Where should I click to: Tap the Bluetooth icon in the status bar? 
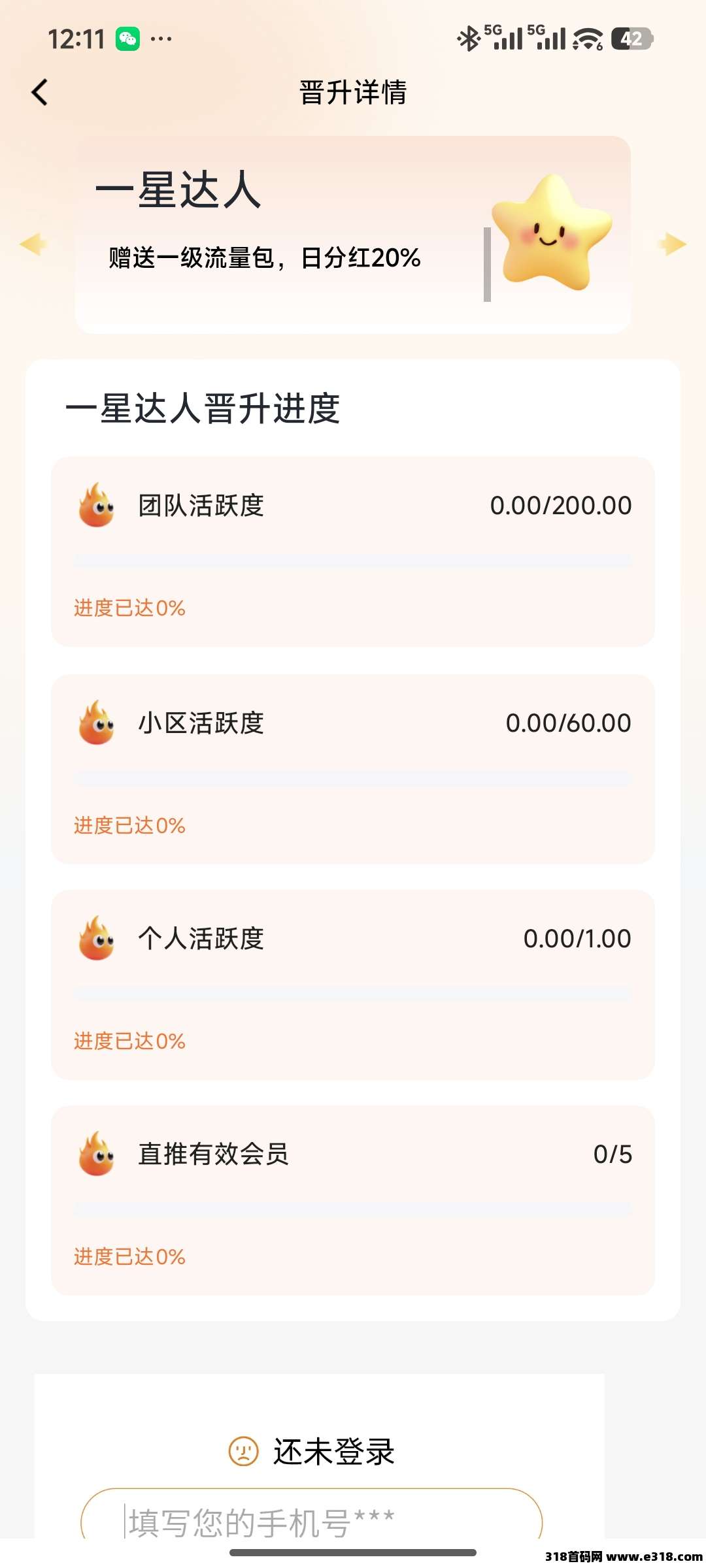[x=467, y=39]
